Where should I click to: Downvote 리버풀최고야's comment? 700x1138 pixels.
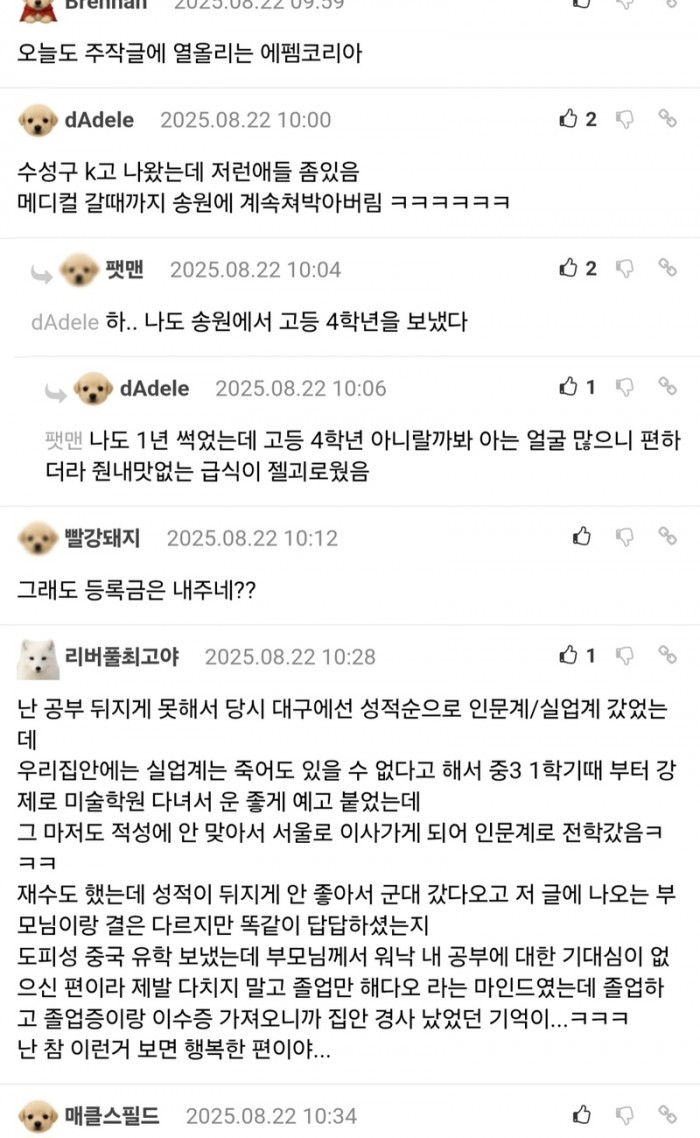[625, 655]
